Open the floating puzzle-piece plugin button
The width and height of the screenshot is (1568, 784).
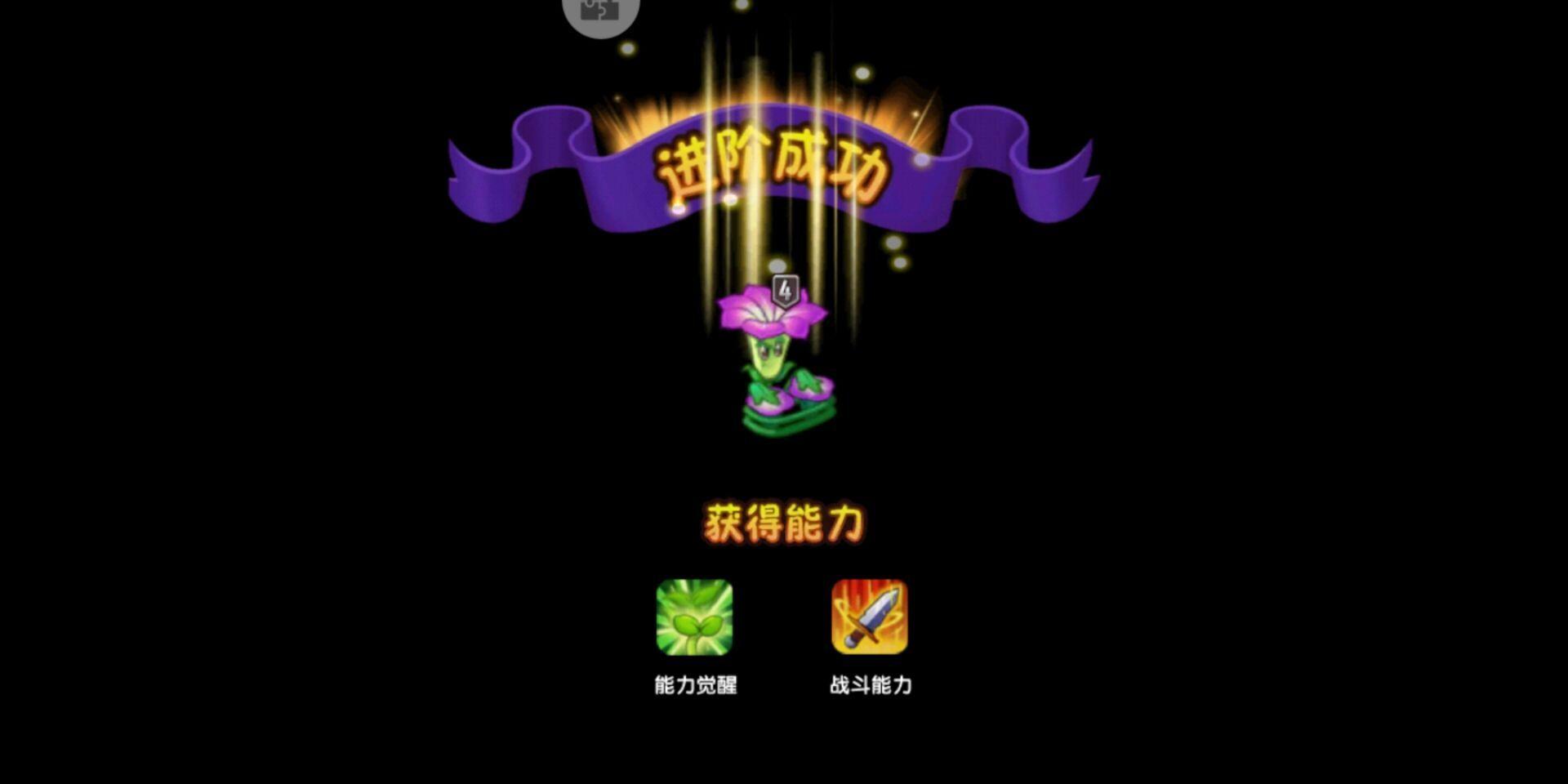[600, 12]
